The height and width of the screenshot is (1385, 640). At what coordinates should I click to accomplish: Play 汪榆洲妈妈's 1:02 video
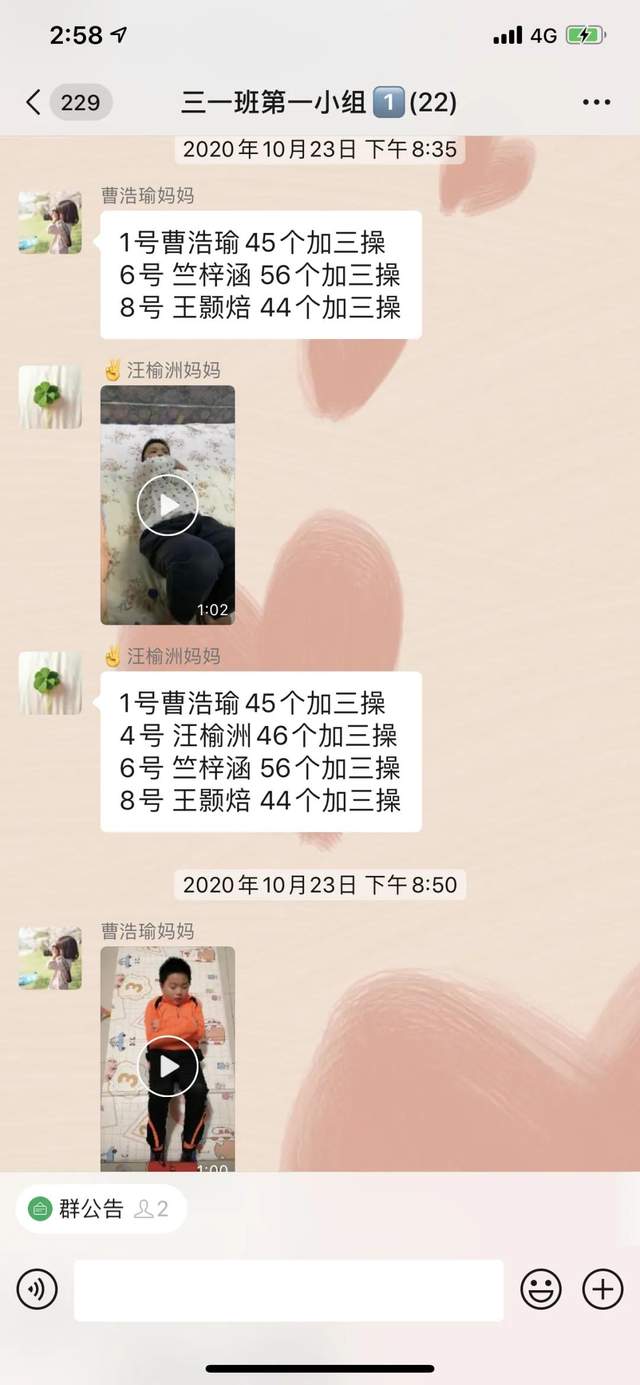click(168, 505)
